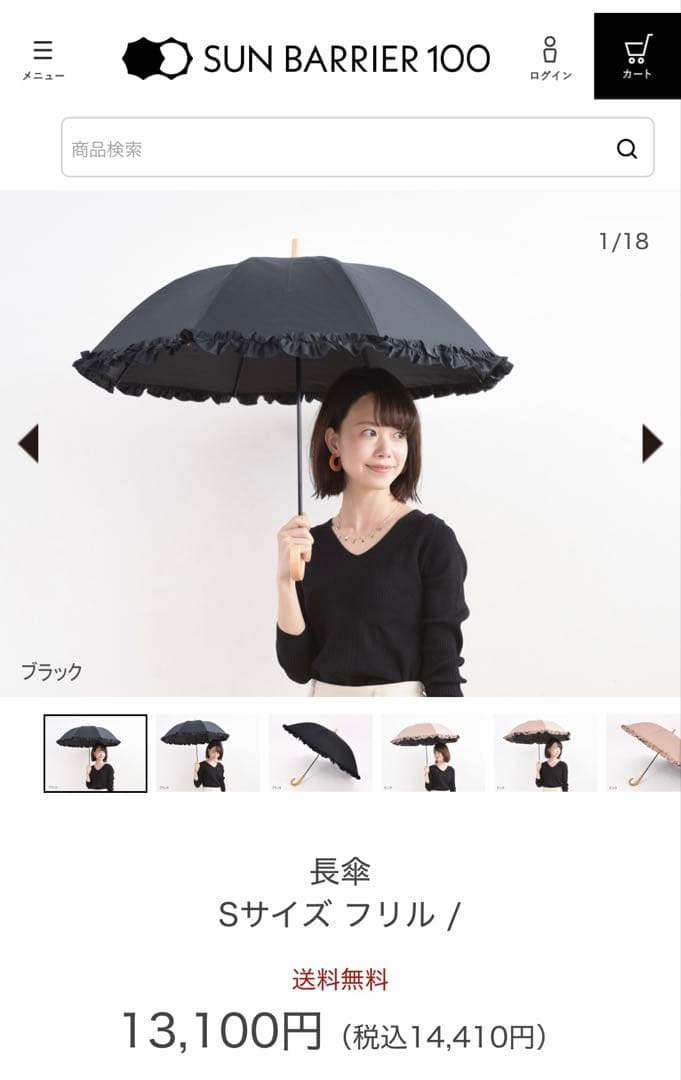
Task: Select the second black umbrella thumbnail
Action: click(207, 753)
